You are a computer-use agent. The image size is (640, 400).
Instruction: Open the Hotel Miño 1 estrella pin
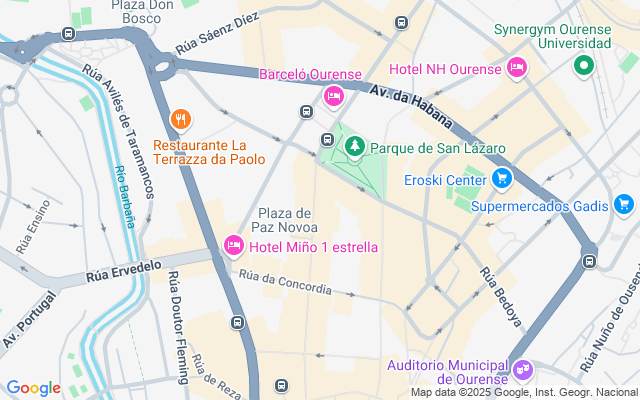(x=234, y=245)
